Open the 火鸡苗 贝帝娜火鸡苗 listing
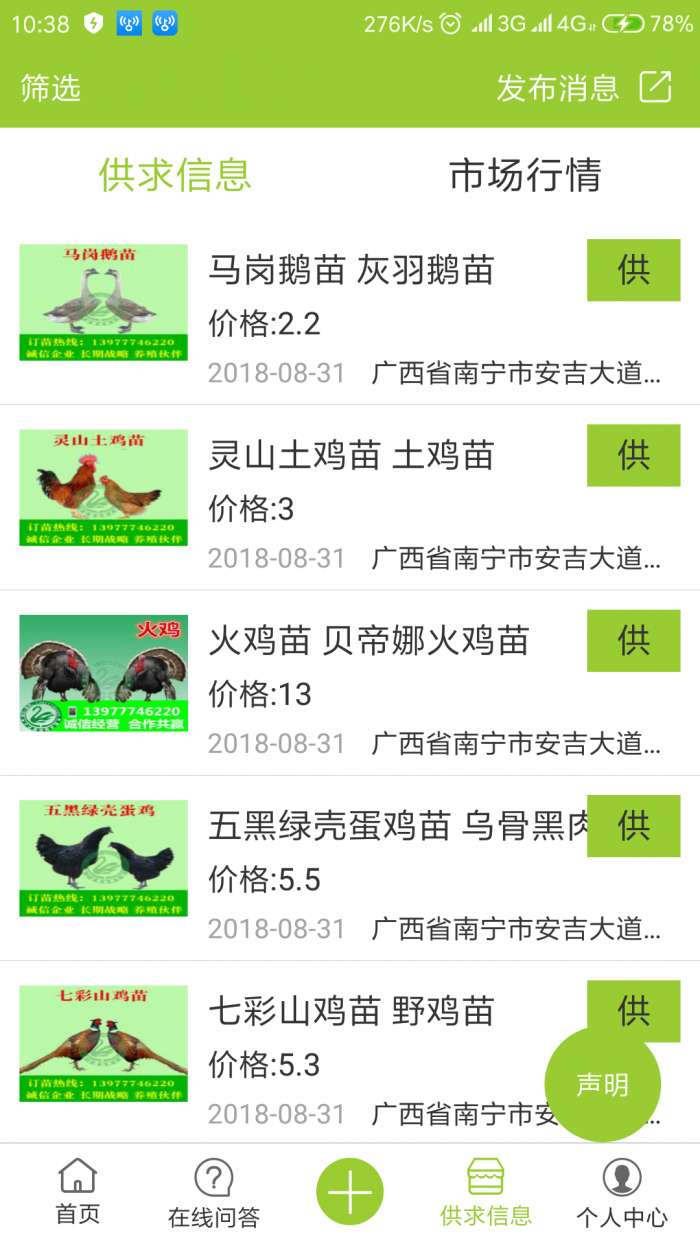 click(x=368, y=641)
